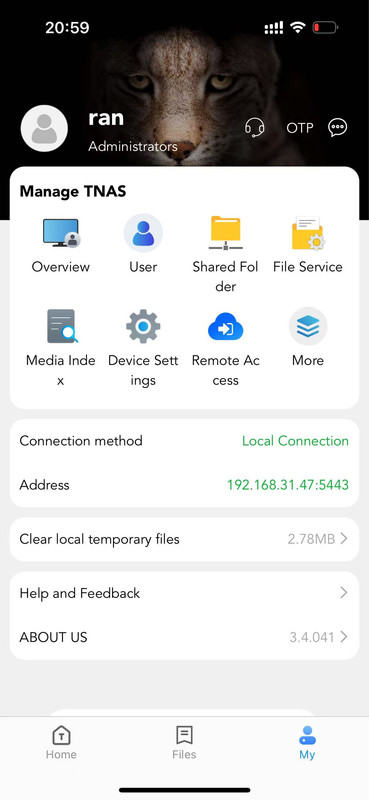This screenshot has width=369, height=800.
Task: Switch to the Files tab
Action: [x=184, y=743]
